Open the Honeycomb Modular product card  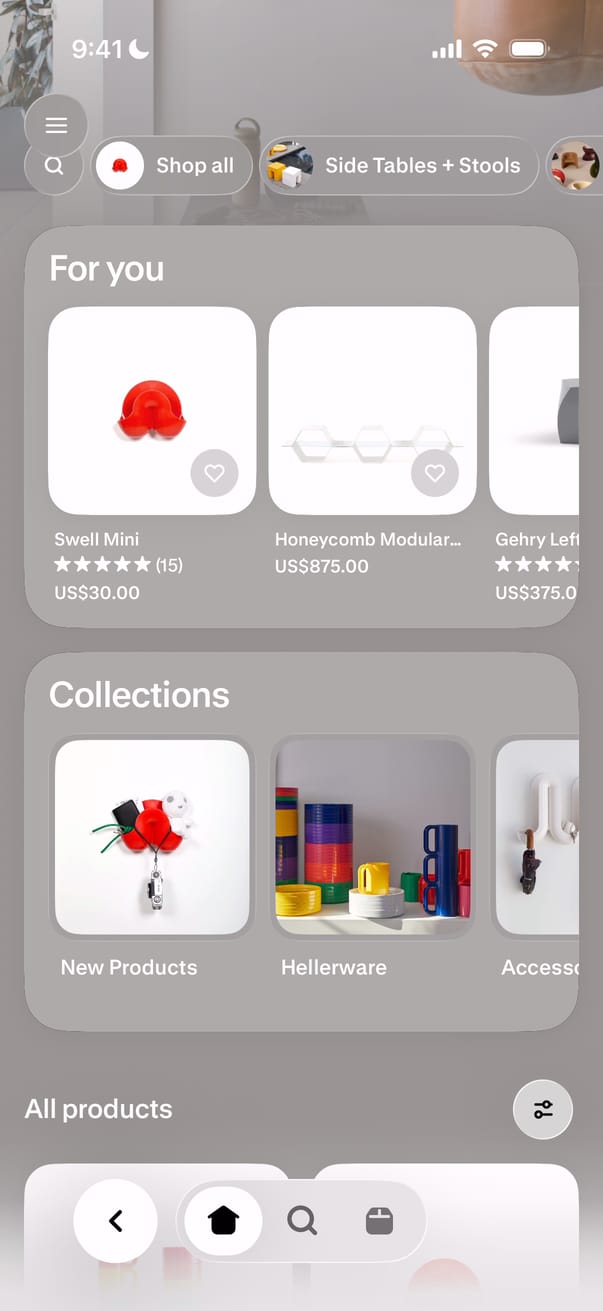tap(372, 442)
